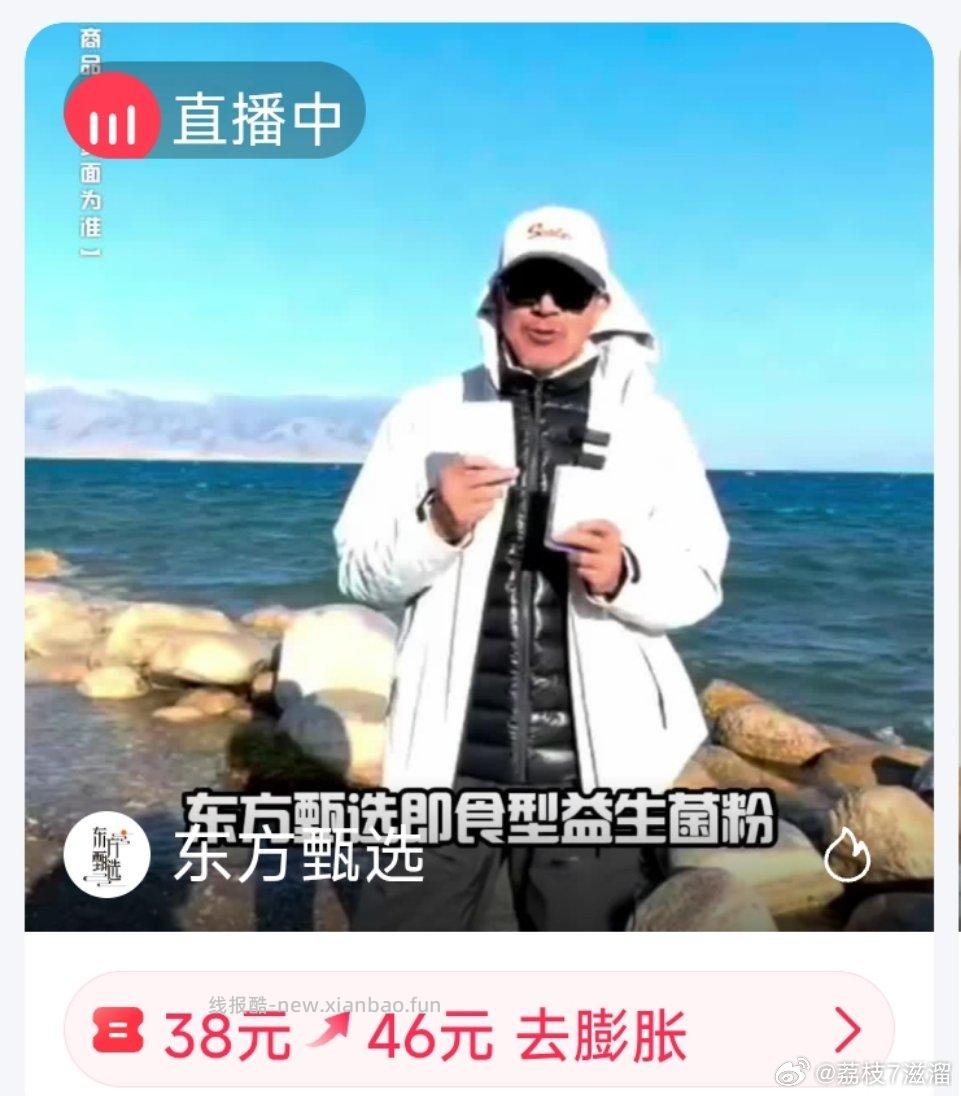Click the live stream video preview

pos(480,480)
